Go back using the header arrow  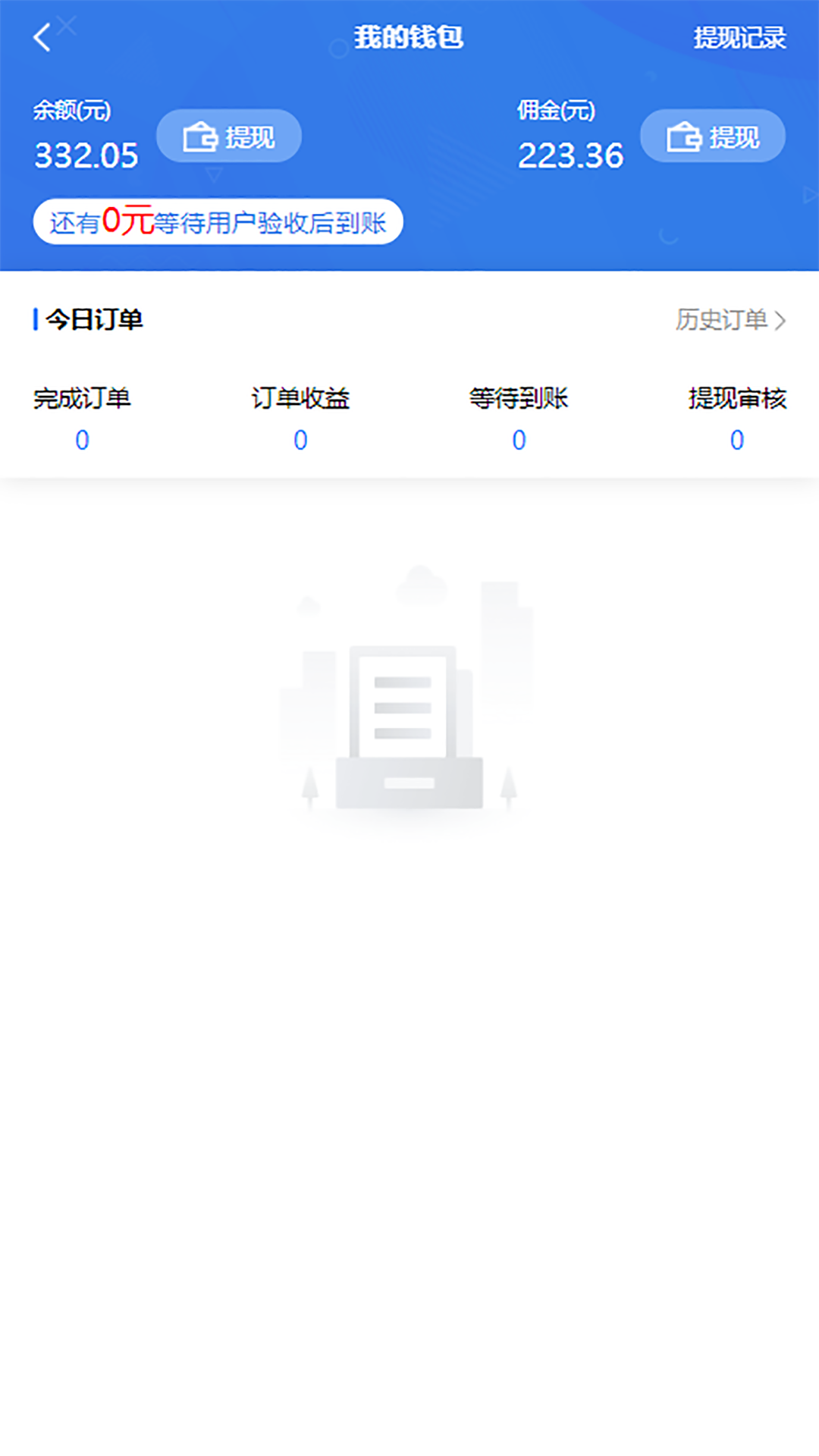(x=42, y=37)
